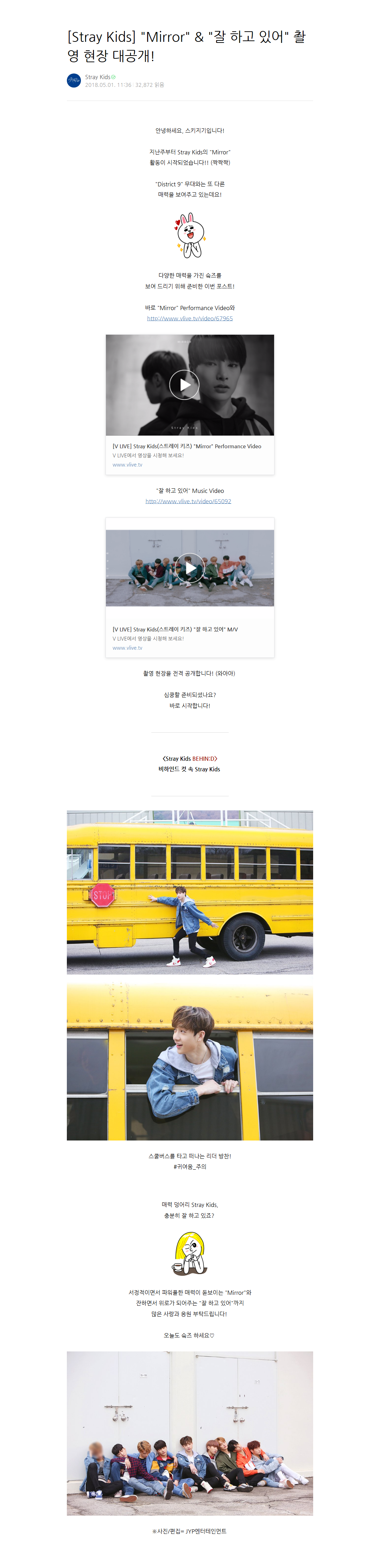Viewport: 380px width, 1568px height.
Task: Open the vlive.tv/video/65092 link
Action: [188, 502]
